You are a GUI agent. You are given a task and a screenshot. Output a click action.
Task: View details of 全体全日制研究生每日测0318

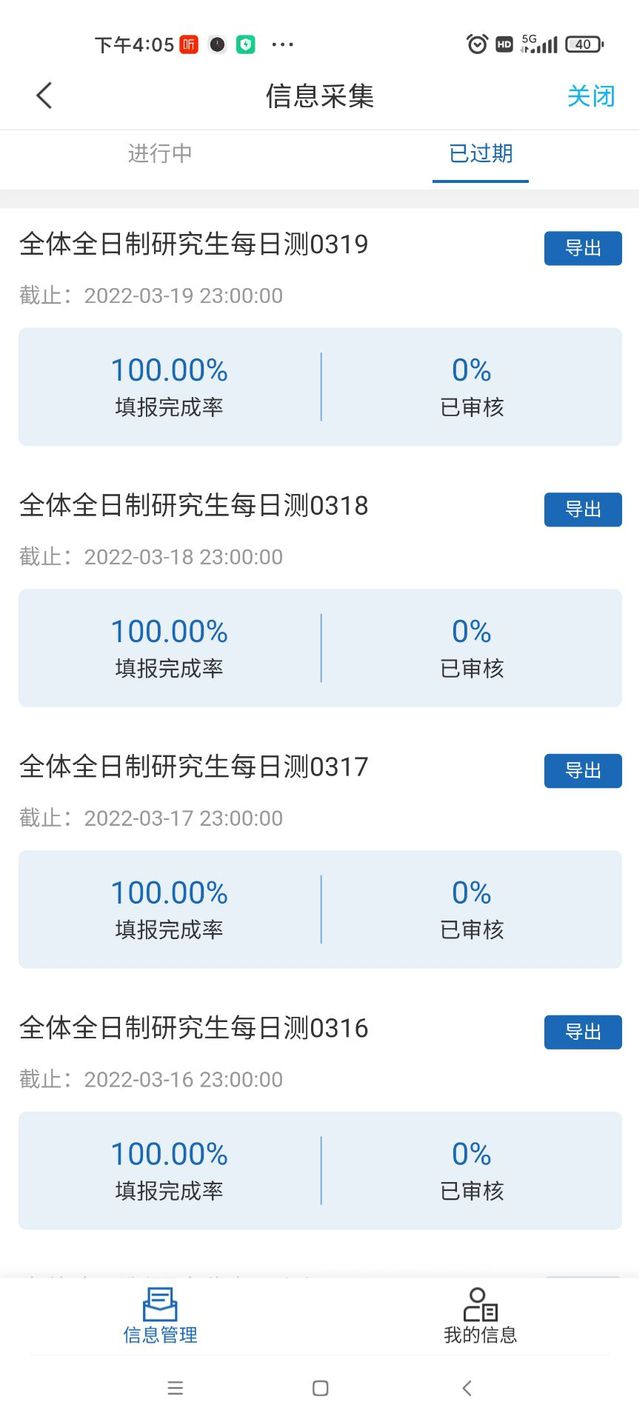click(x=194, y=505)
